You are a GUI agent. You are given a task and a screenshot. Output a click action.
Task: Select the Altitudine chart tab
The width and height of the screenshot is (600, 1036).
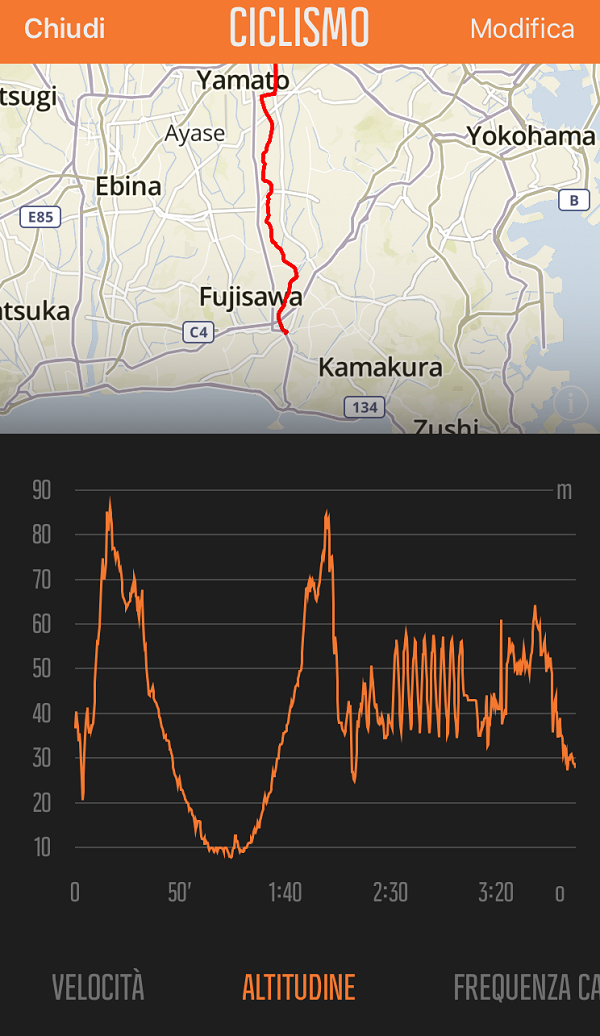click(x=298, y=988)
